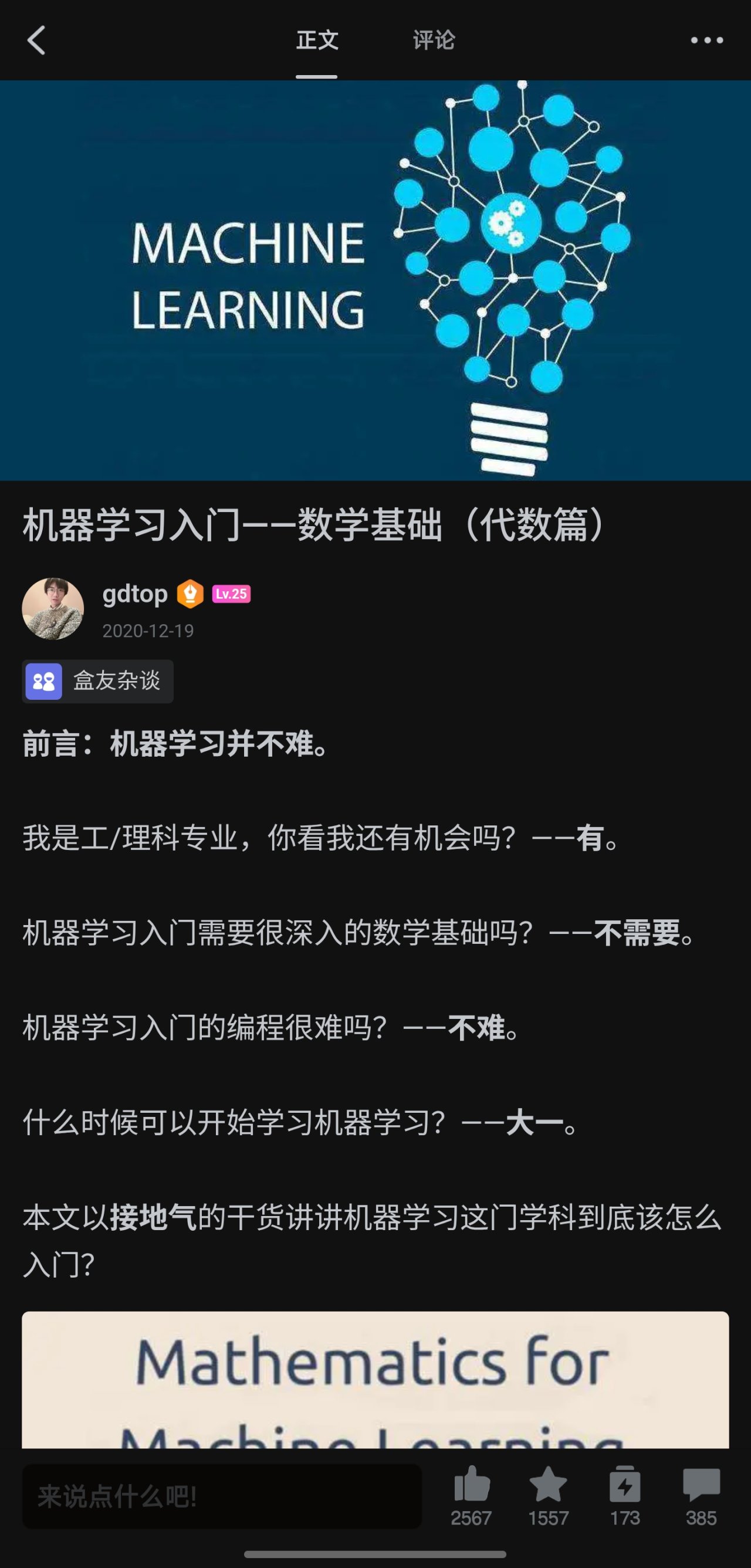Like this article with the thumbs-up
The width and height of the screenshot is (751, 1568).
tap(472, 1485)
